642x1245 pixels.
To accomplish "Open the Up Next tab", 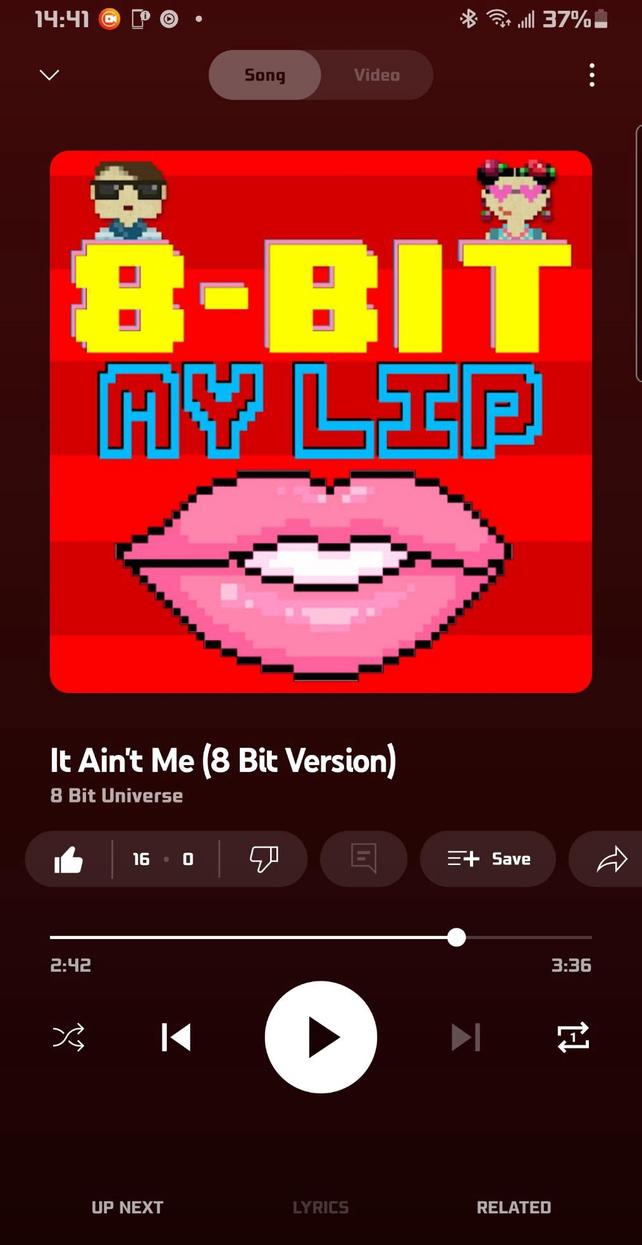I will 127,1207.
